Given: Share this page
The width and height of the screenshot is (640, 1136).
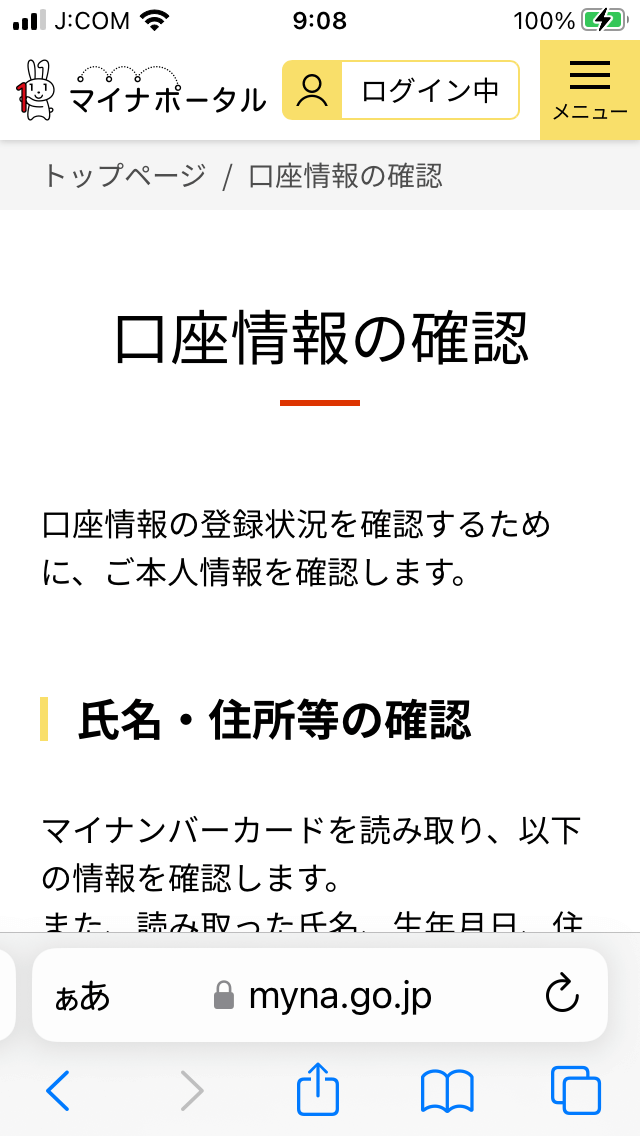Looking at the screenshot, I should point(317,1088).
